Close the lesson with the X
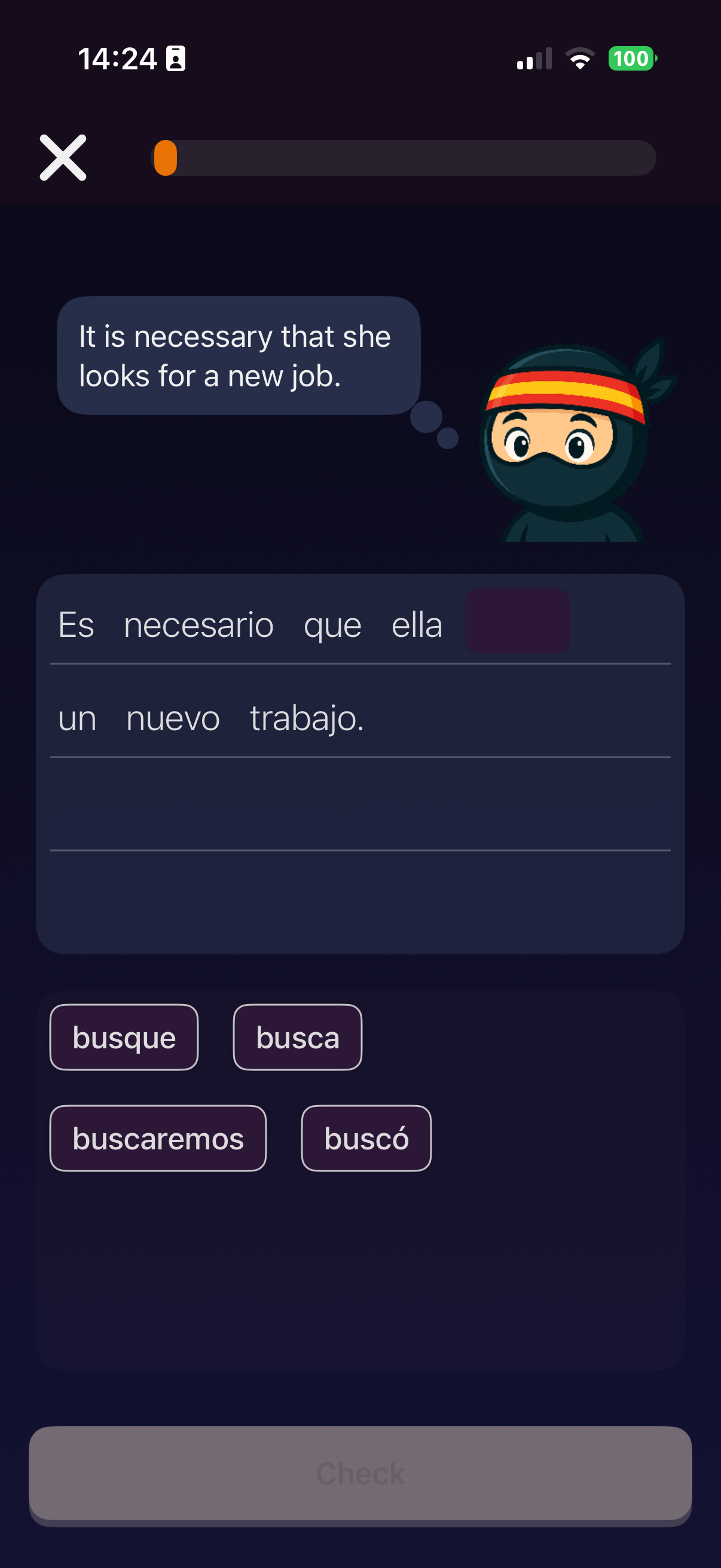Screen dimensions: 721x1568 coord(63,158)
